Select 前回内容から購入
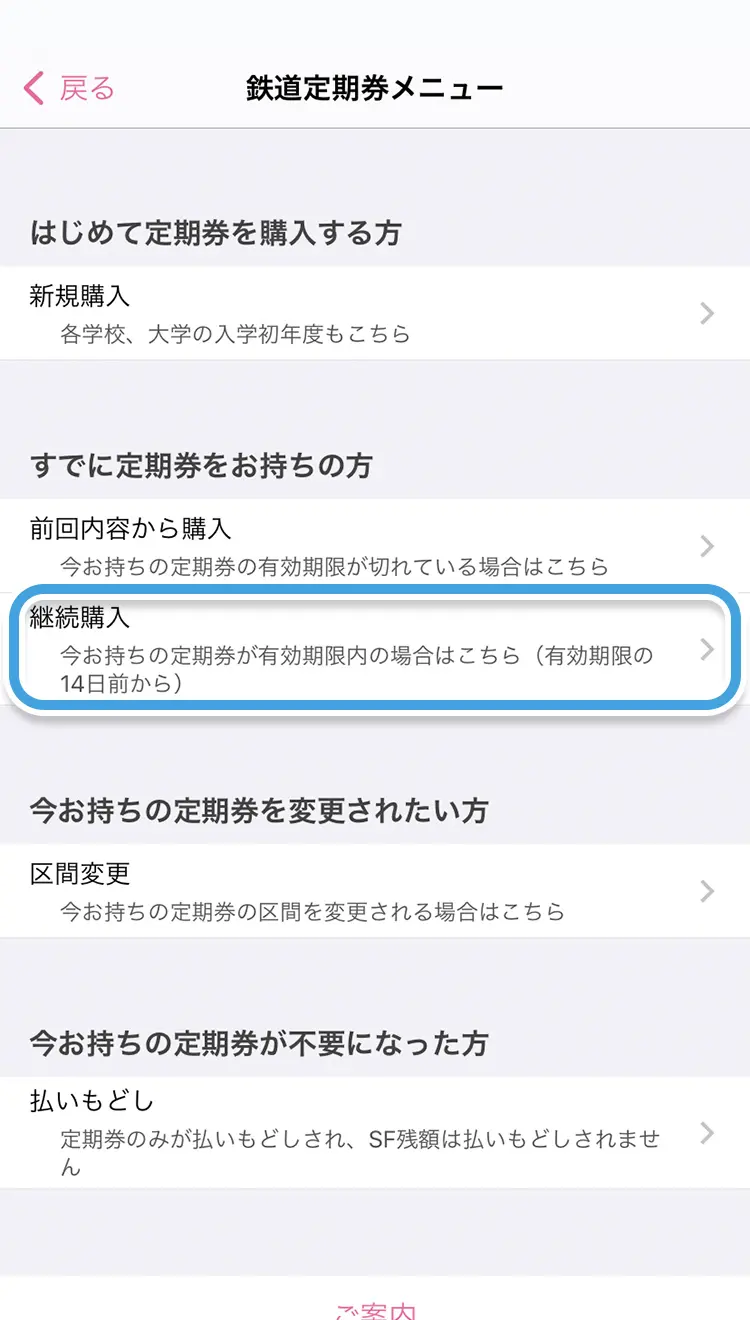750x1320 pixels. [375, 545]
